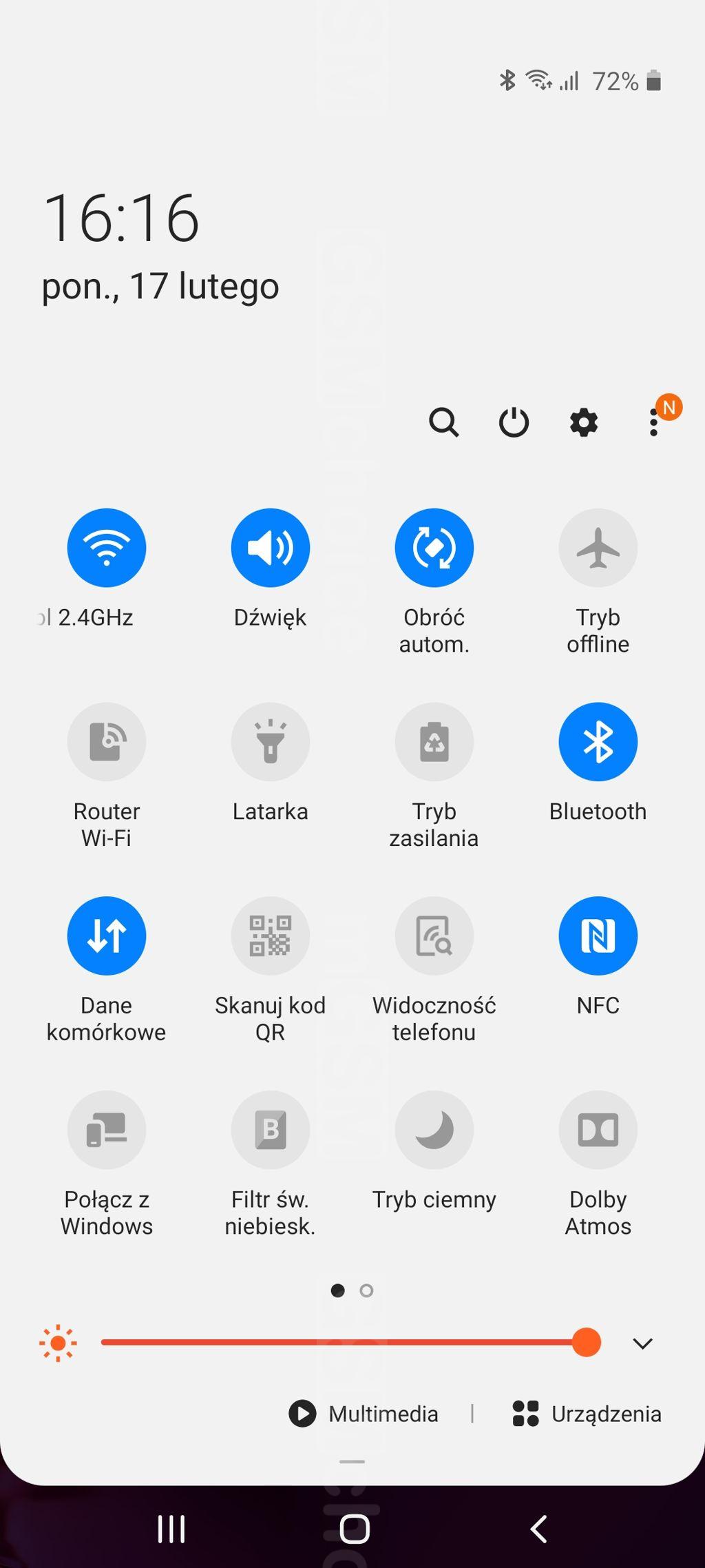Open the three-dot overflow menu

[x=653, y=422]
